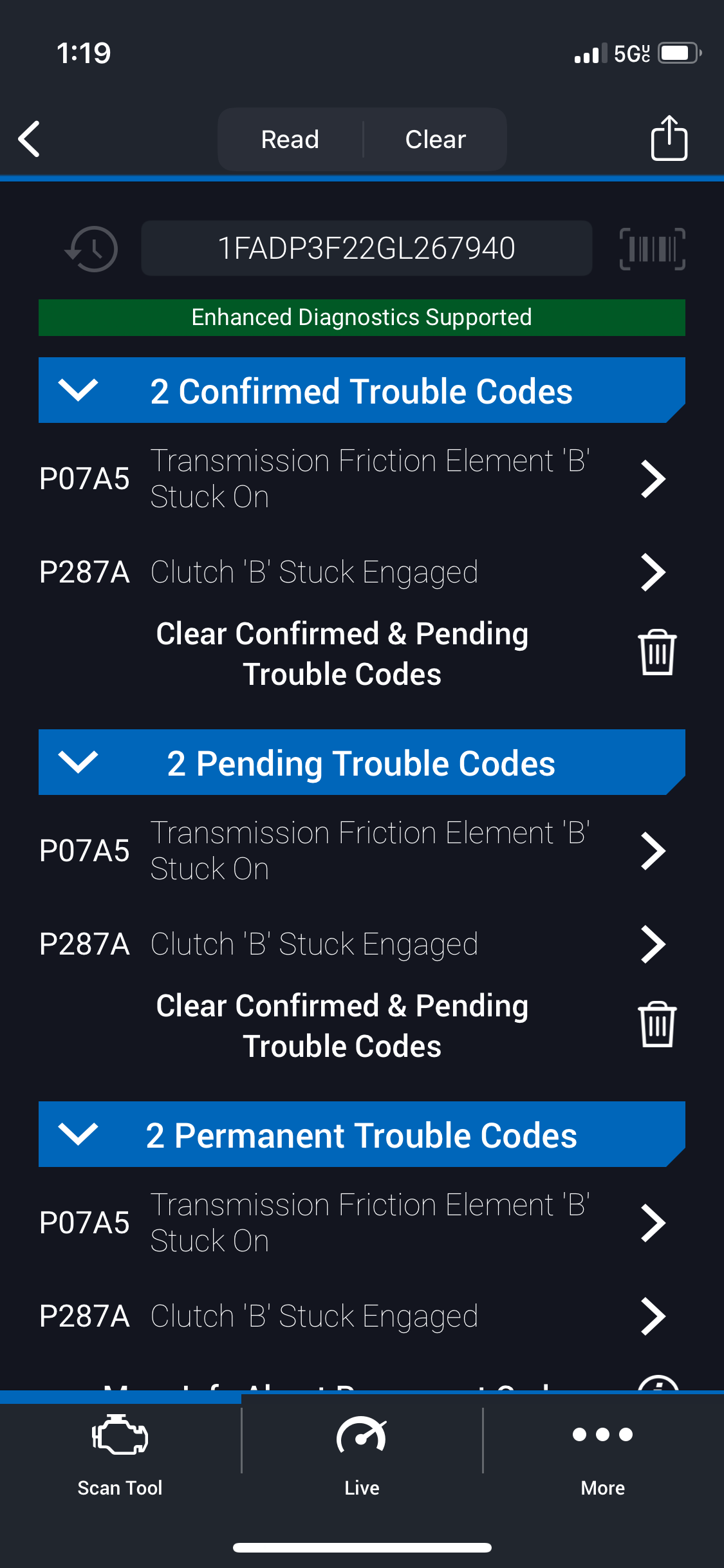Select the Clear segment
The image size is (724, 1568).
click(x=436, y=139)
